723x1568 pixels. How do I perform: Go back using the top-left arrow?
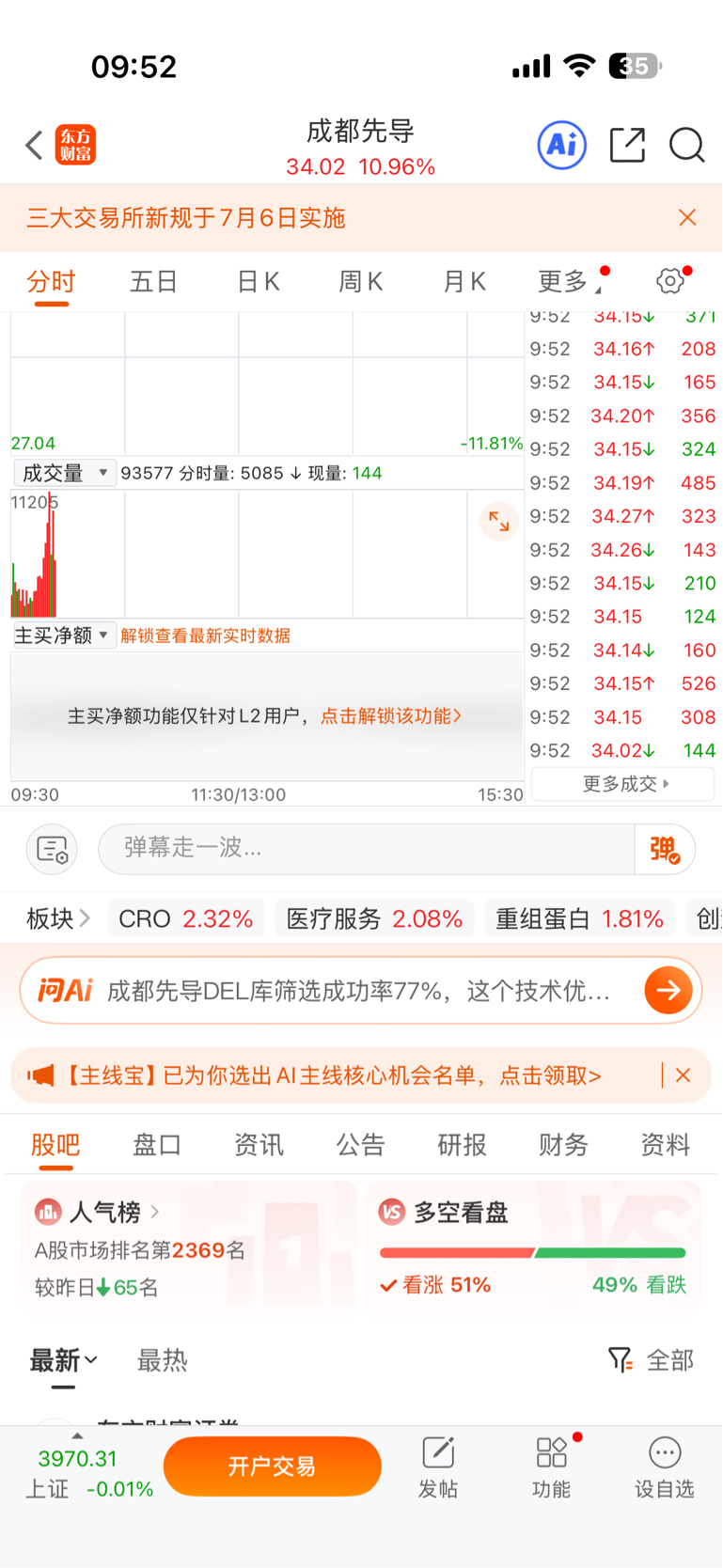34,146
